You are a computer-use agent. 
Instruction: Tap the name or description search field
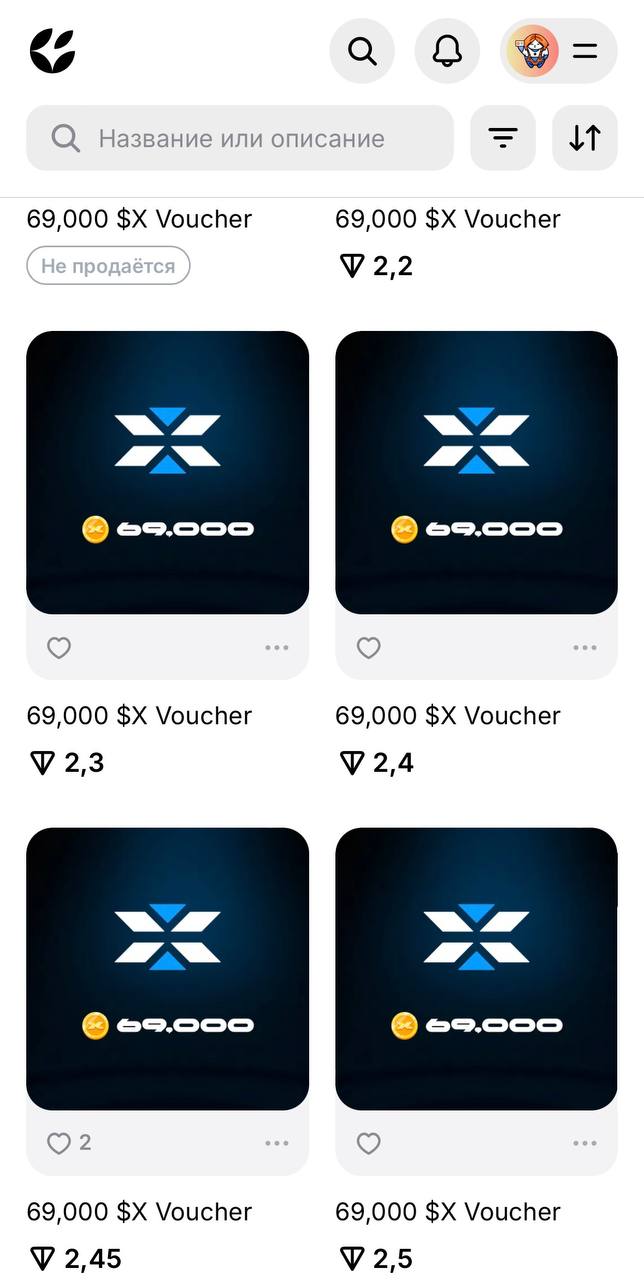tap(240, 138)
